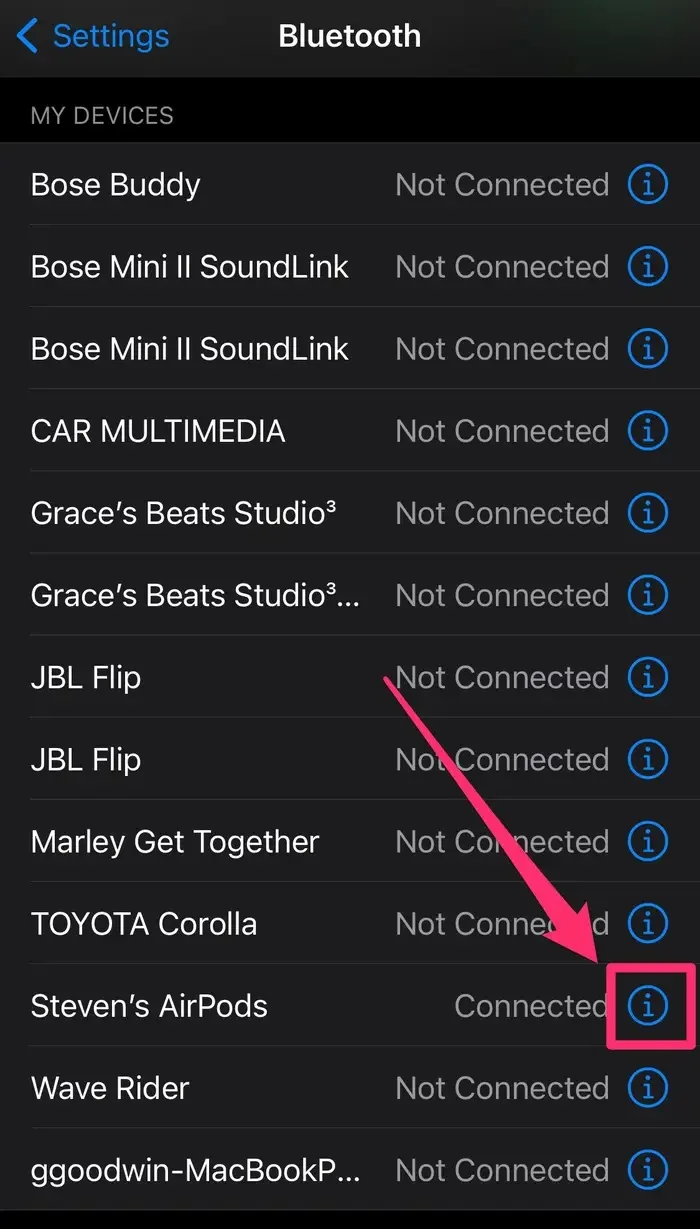
Task: Go back to Settings
Action: [x=93, y=37]
